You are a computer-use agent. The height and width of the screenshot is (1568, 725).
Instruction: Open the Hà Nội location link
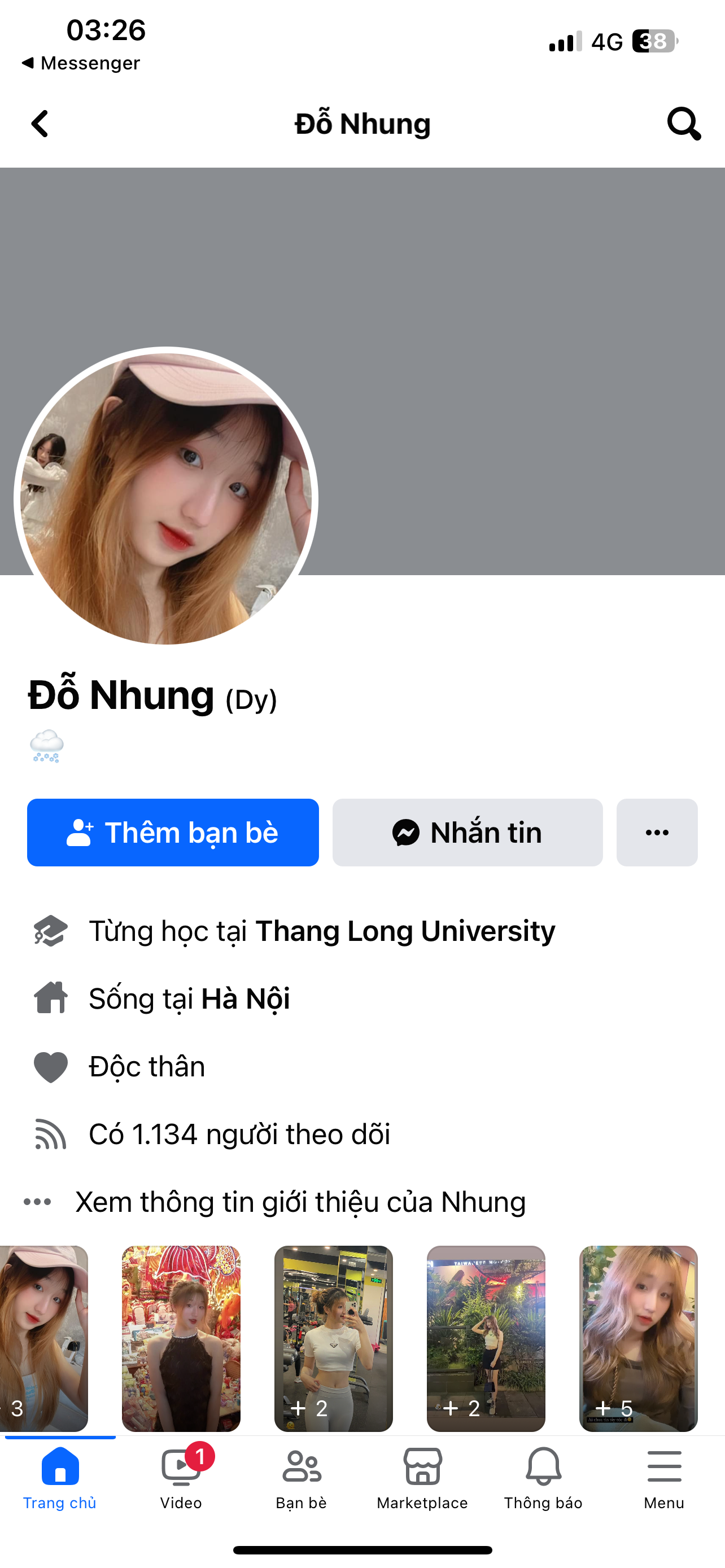click(x=245, y=999)
